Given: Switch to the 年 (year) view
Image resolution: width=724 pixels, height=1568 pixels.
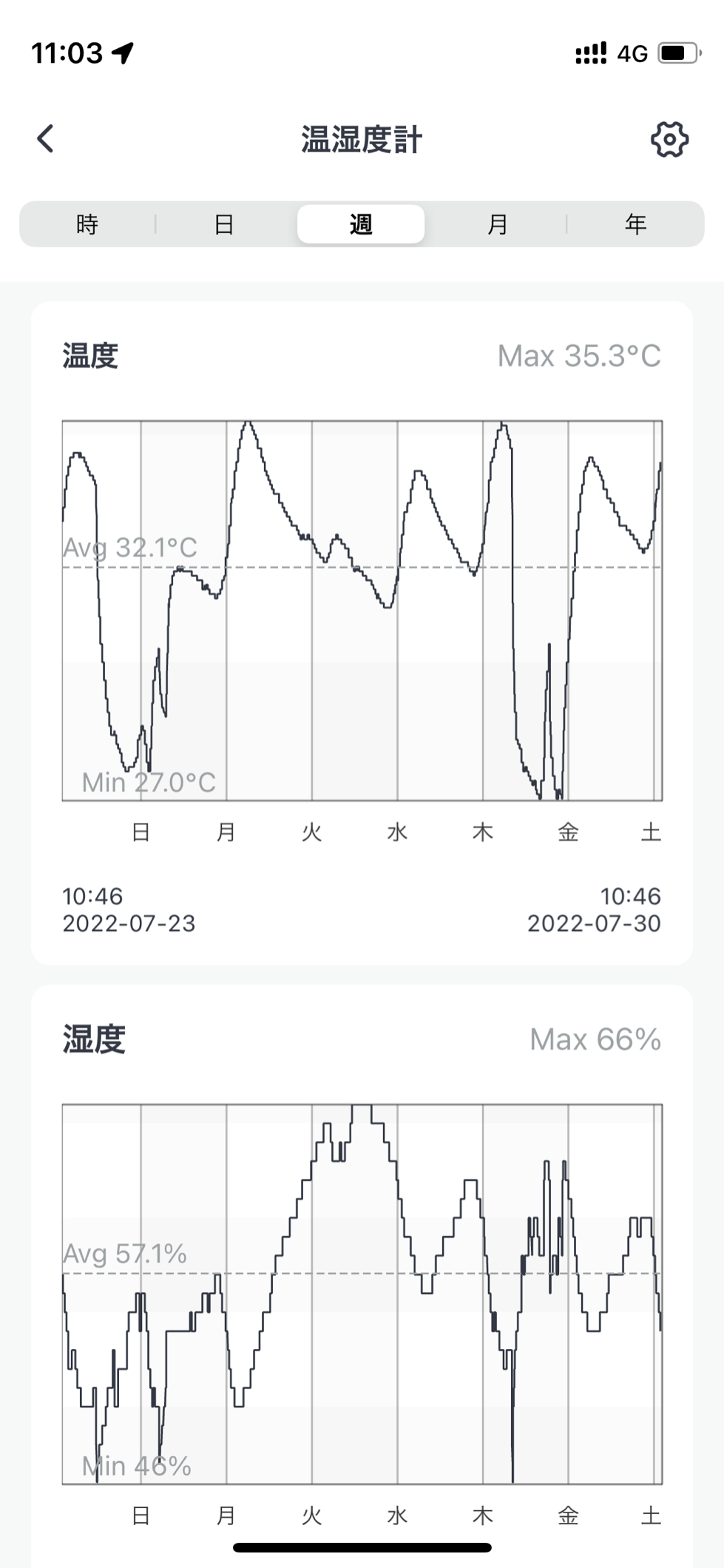Looking at the screenshot, I should 635,224.
